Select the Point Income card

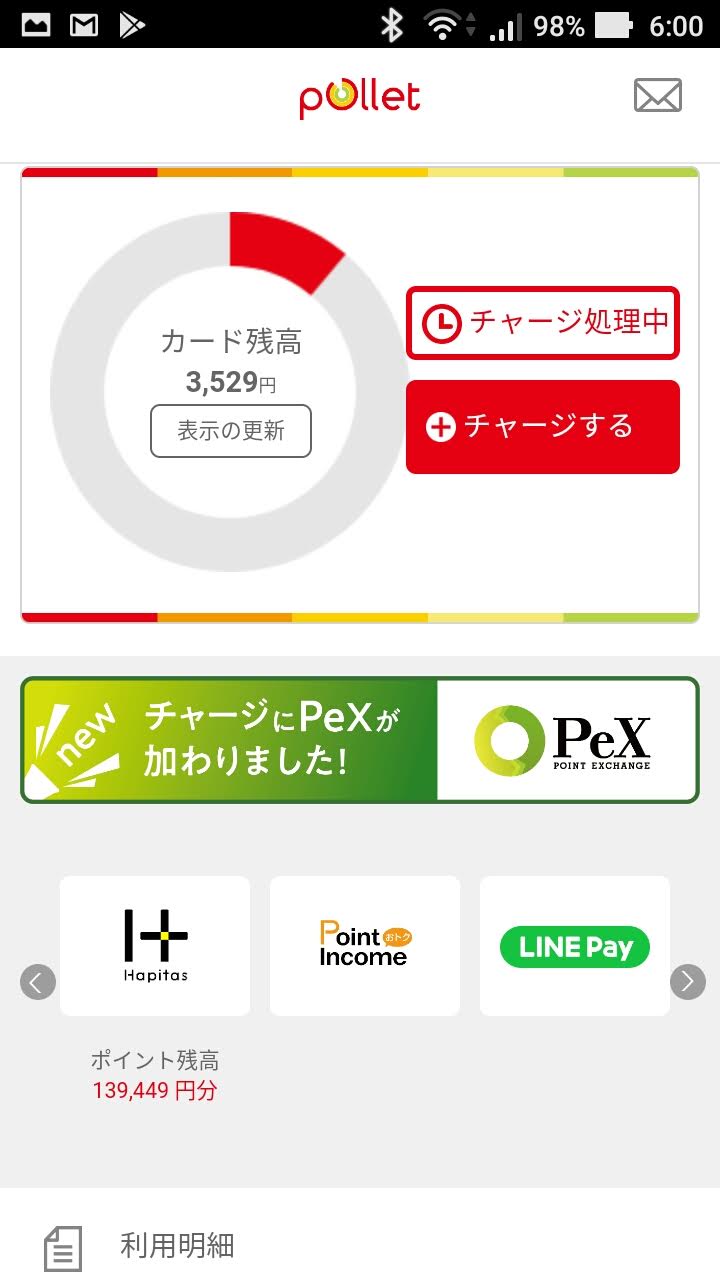365,946
